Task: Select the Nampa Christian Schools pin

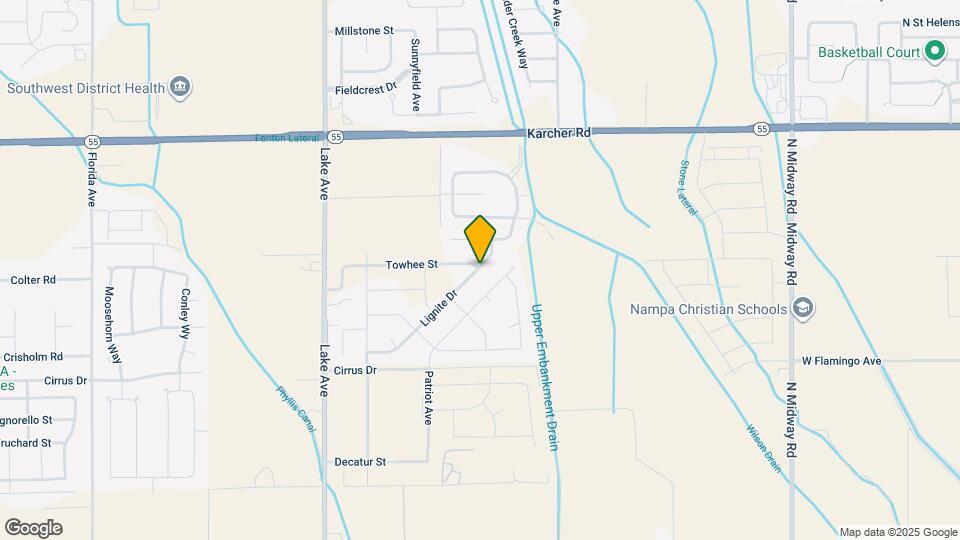Action: (x=803, y=309)
